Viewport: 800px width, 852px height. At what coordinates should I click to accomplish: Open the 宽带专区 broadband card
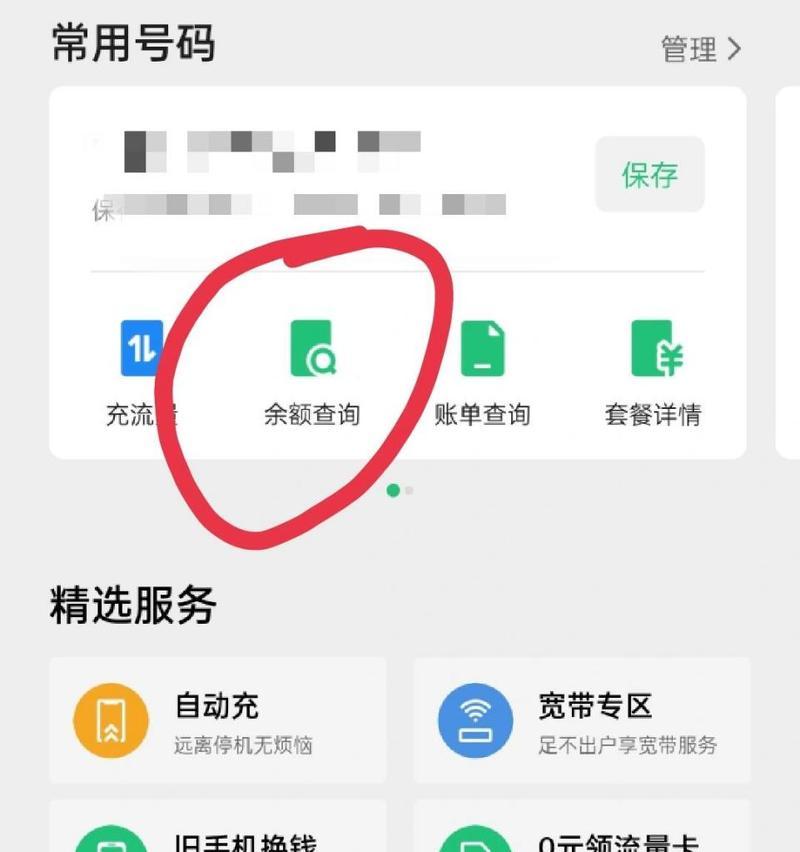(x=582, y=720)
